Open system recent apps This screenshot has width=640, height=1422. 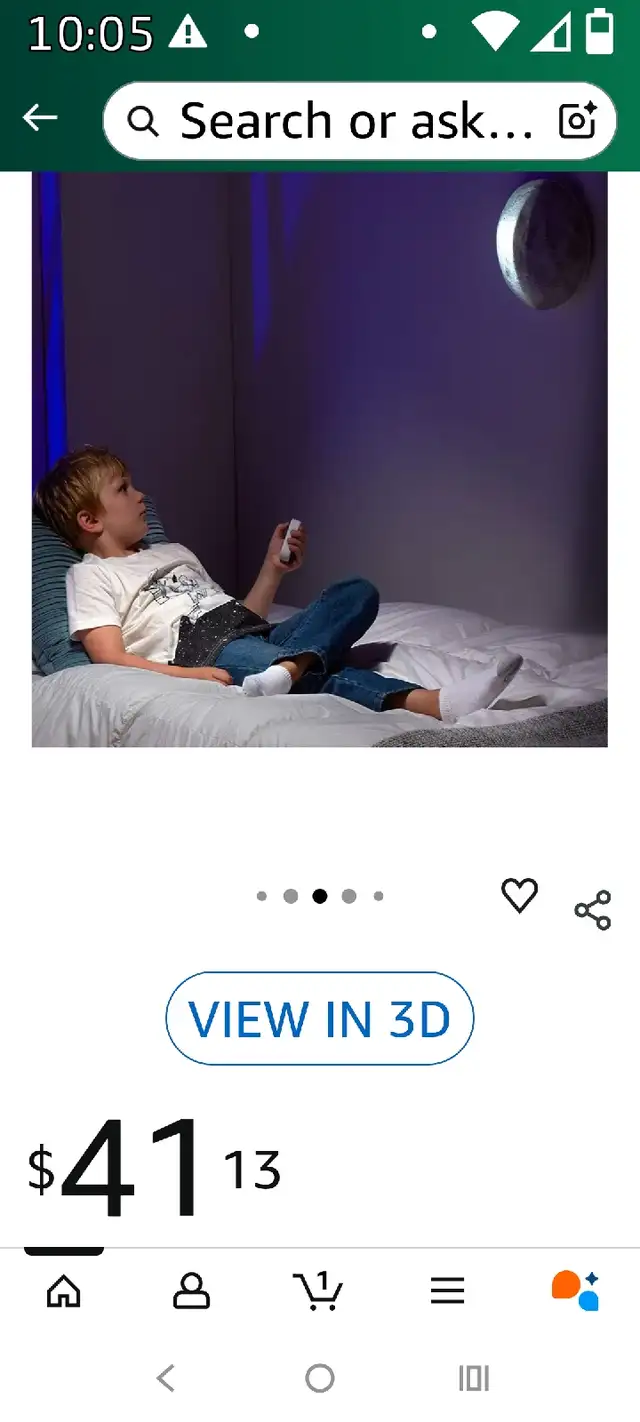(x=473, y=1379)
